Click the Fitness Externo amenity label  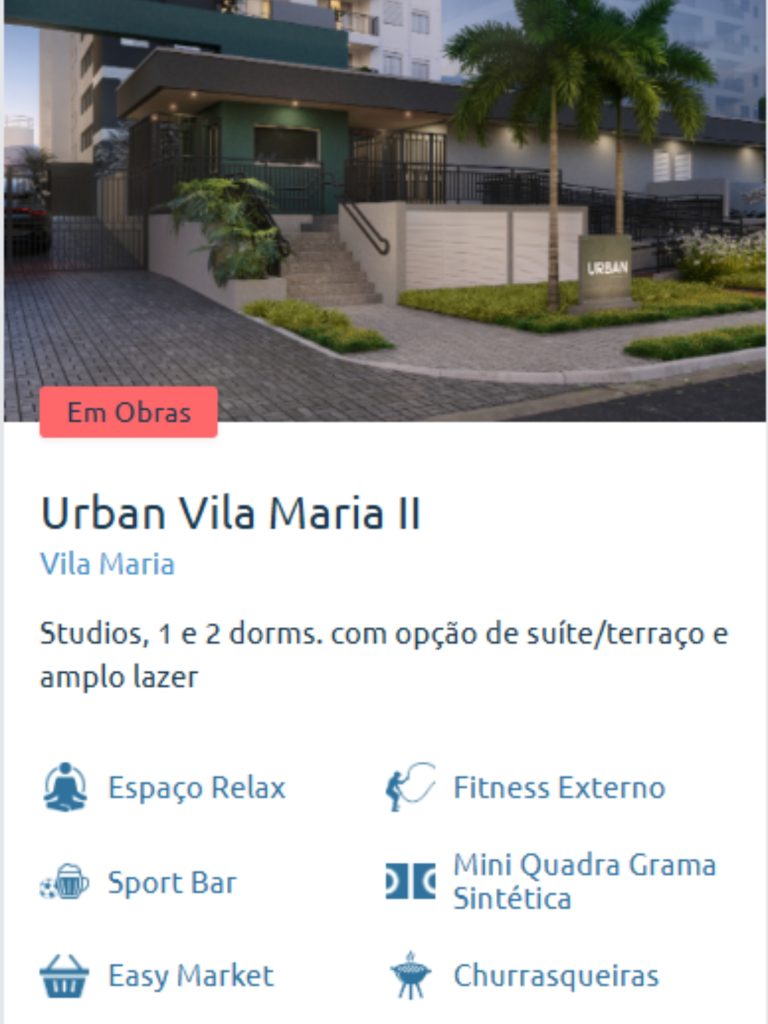coord(557,787)
